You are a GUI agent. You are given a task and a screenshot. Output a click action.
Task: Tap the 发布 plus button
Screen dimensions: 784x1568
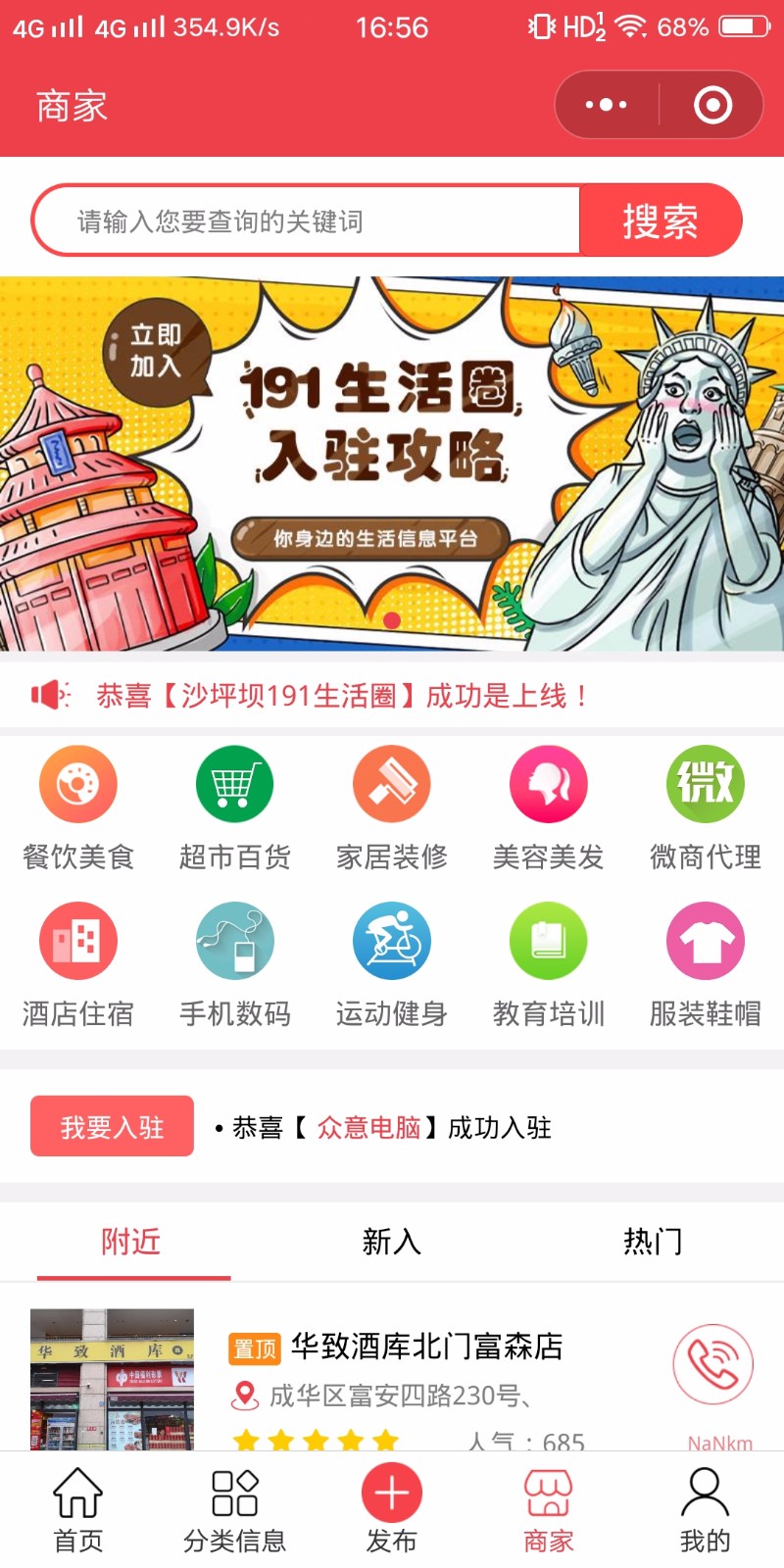[392, 1494]
